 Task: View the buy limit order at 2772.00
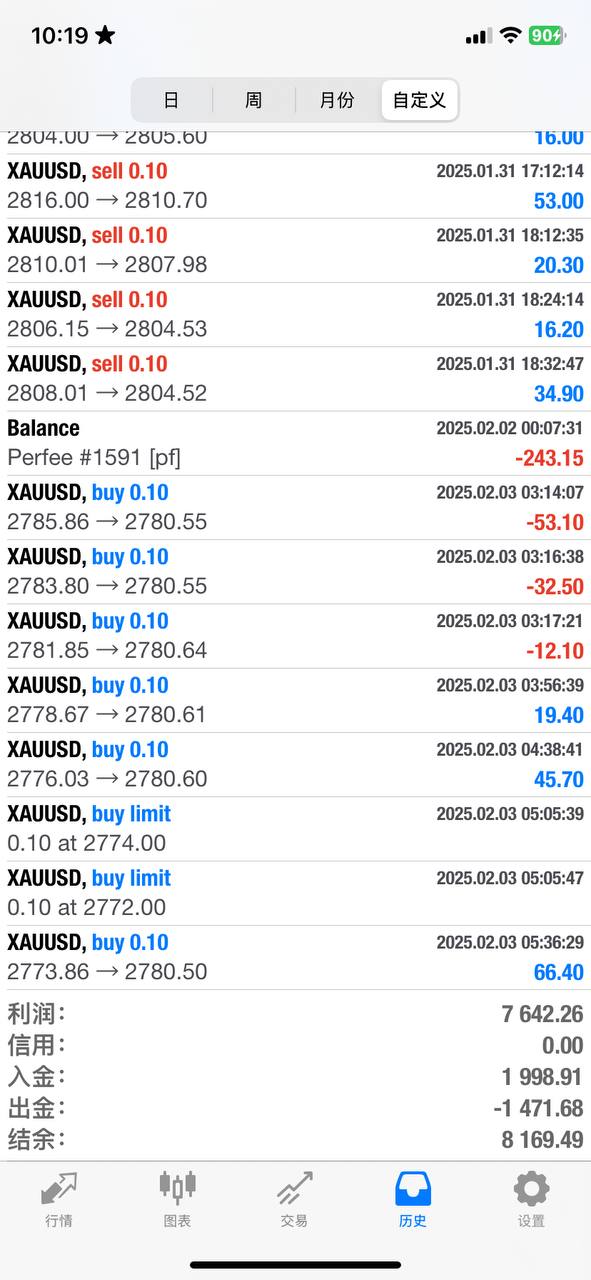coord(295,893)
